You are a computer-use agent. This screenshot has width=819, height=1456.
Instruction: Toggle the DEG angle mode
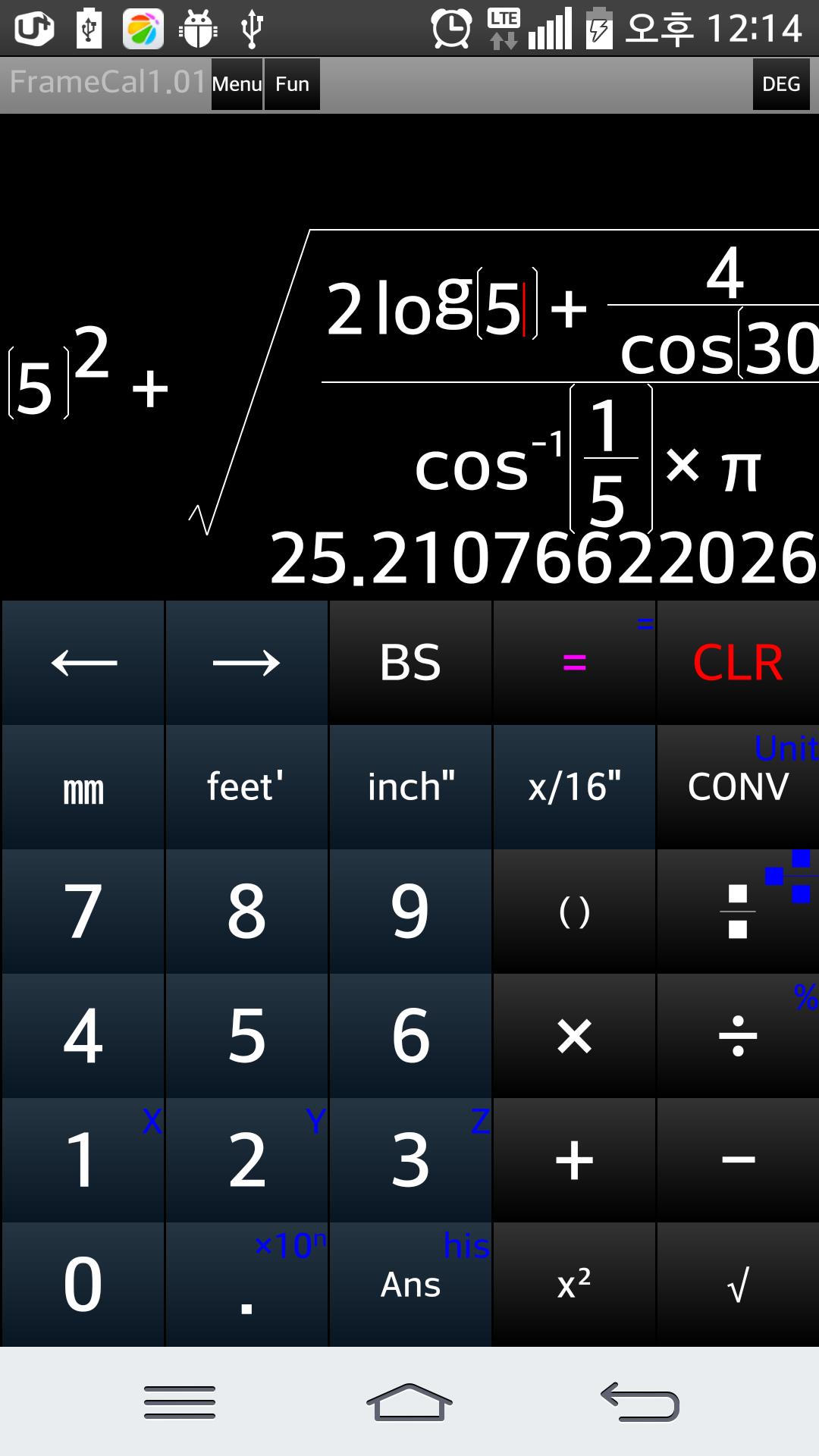[x=781, y=84]
